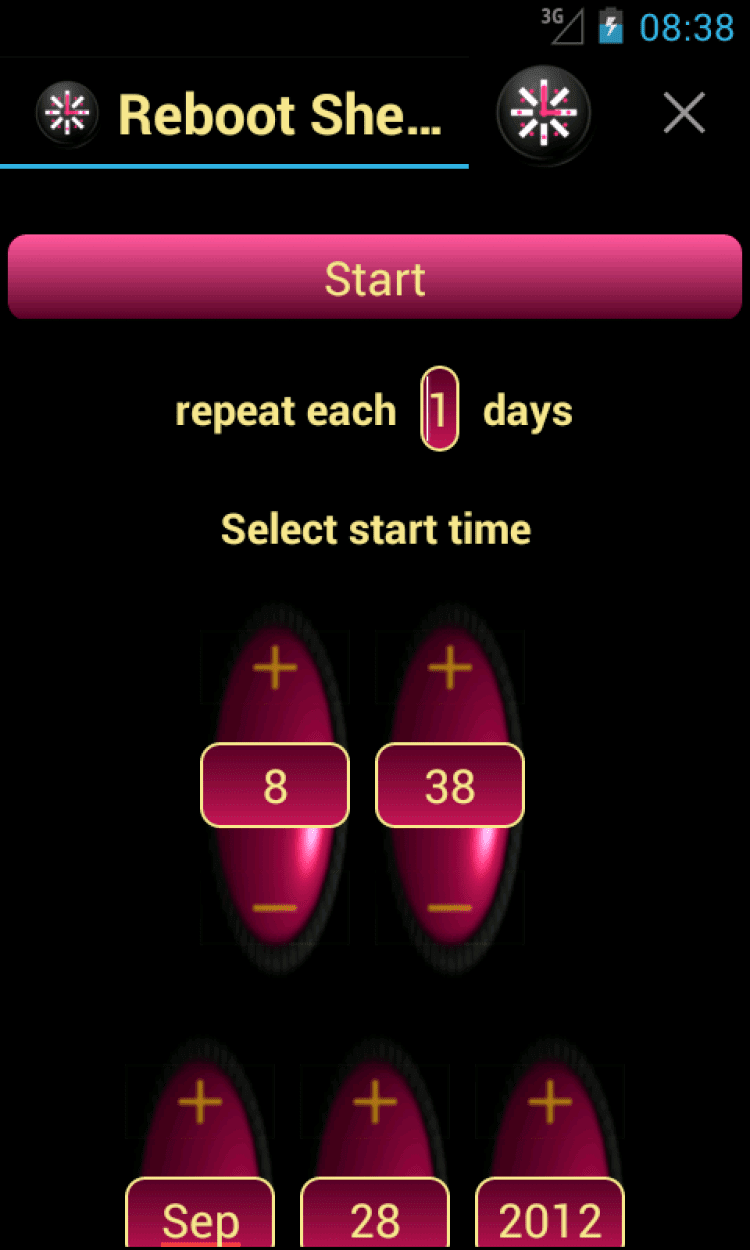
Task: Advance the month past Sep
Action: click(200, 1103)
